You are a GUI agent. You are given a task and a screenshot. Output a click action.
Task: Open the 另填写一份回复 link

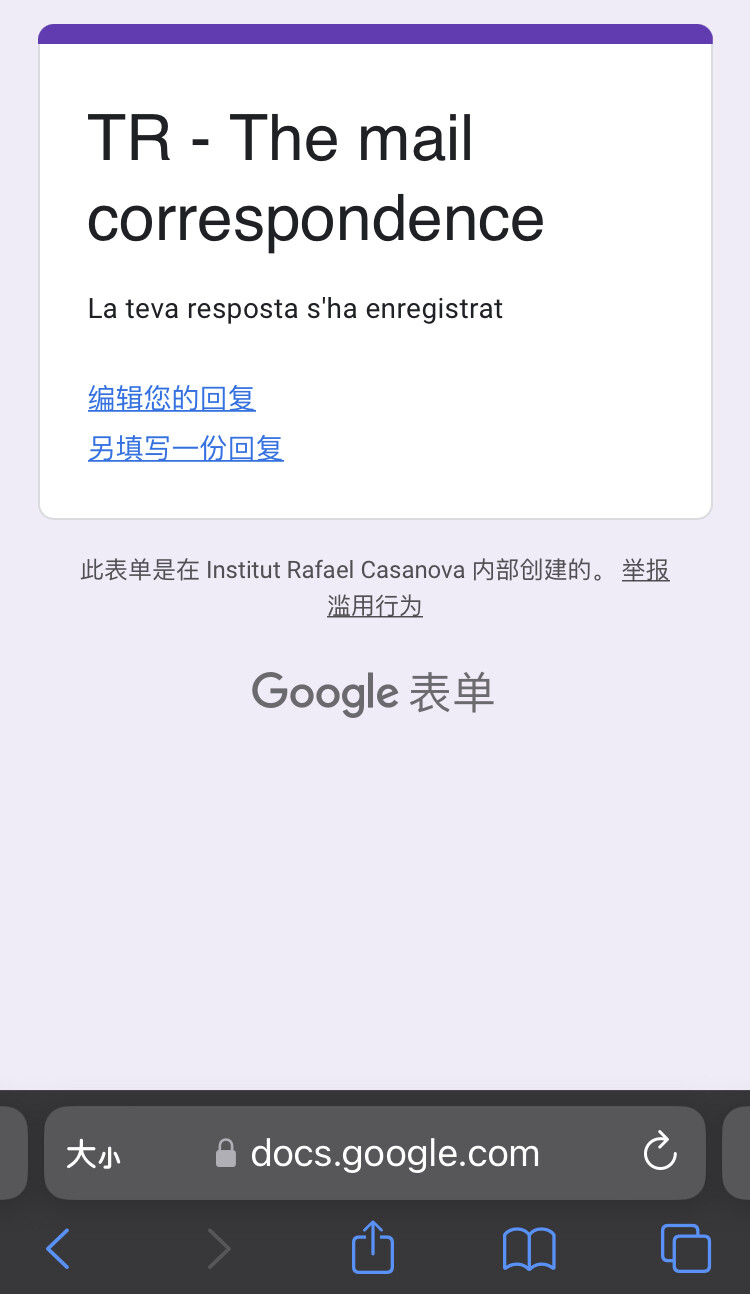[x=186, y=448]
